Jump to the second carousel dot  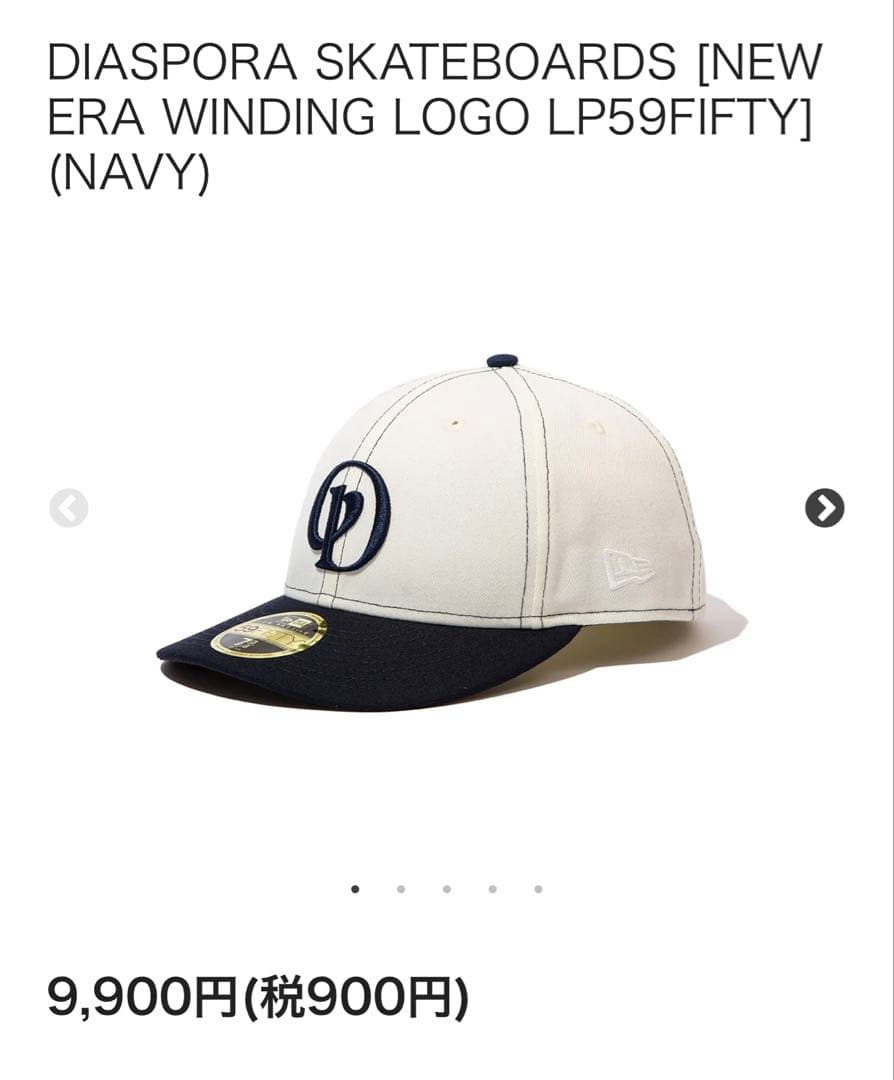pos(401,889)
